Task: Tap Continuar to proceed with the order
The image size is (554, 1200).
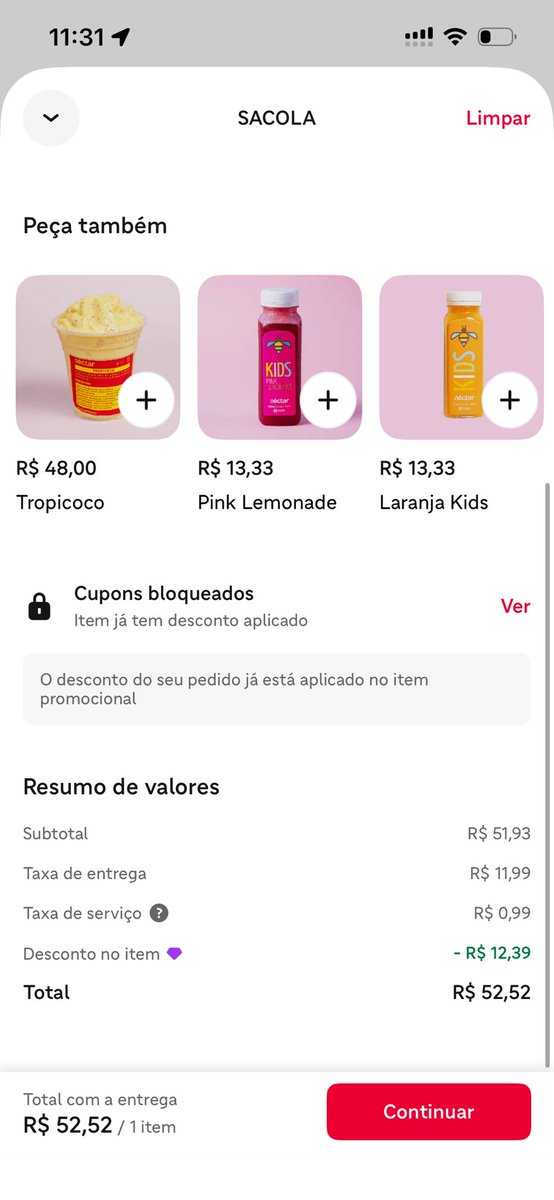Action: coord(429,1112)
